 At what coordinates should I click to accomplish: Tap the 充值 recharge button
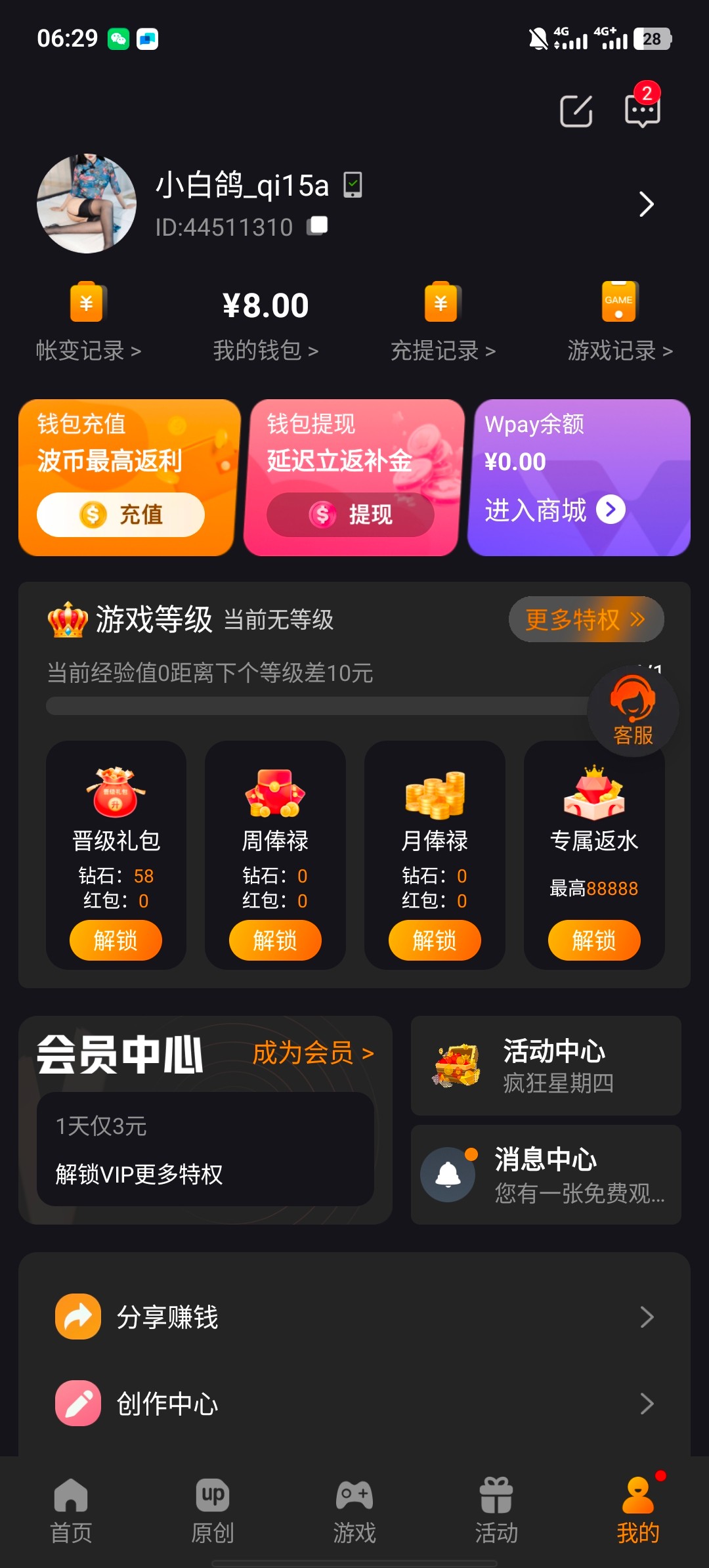121,514
